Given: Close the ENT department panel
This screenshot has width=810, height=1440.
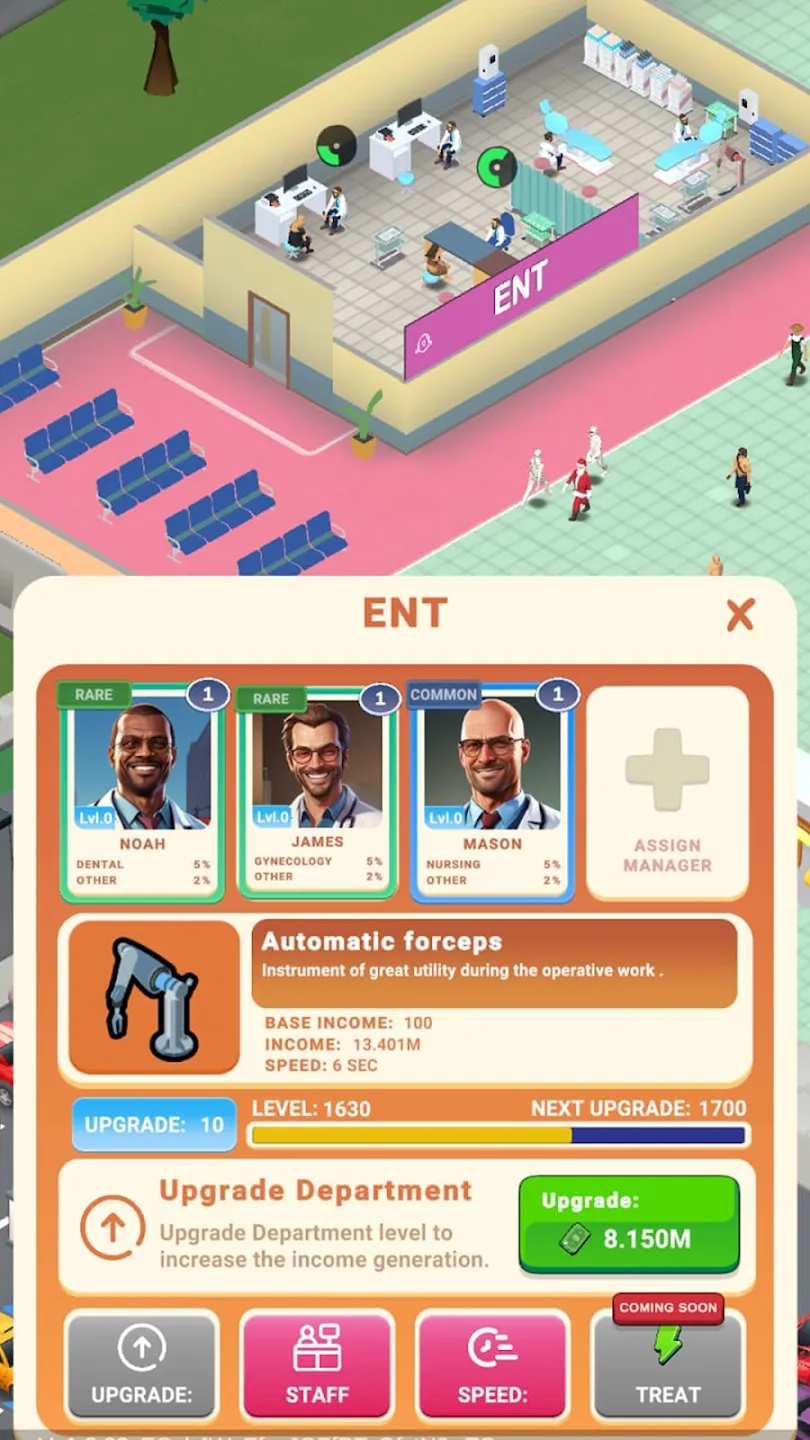Looking at the screenshot, I should (x=739, y=615).
